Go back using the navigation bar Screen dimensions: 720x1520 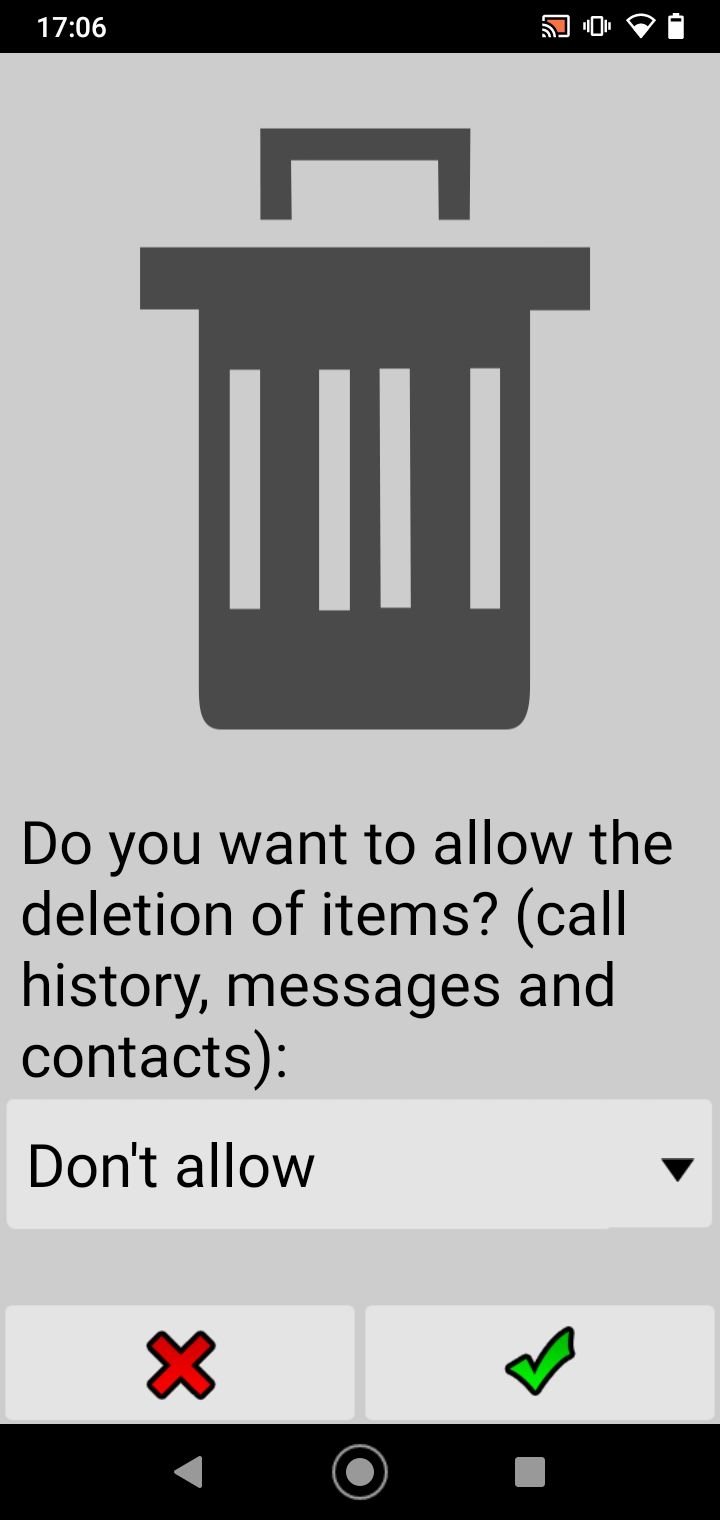(188, 1472)
